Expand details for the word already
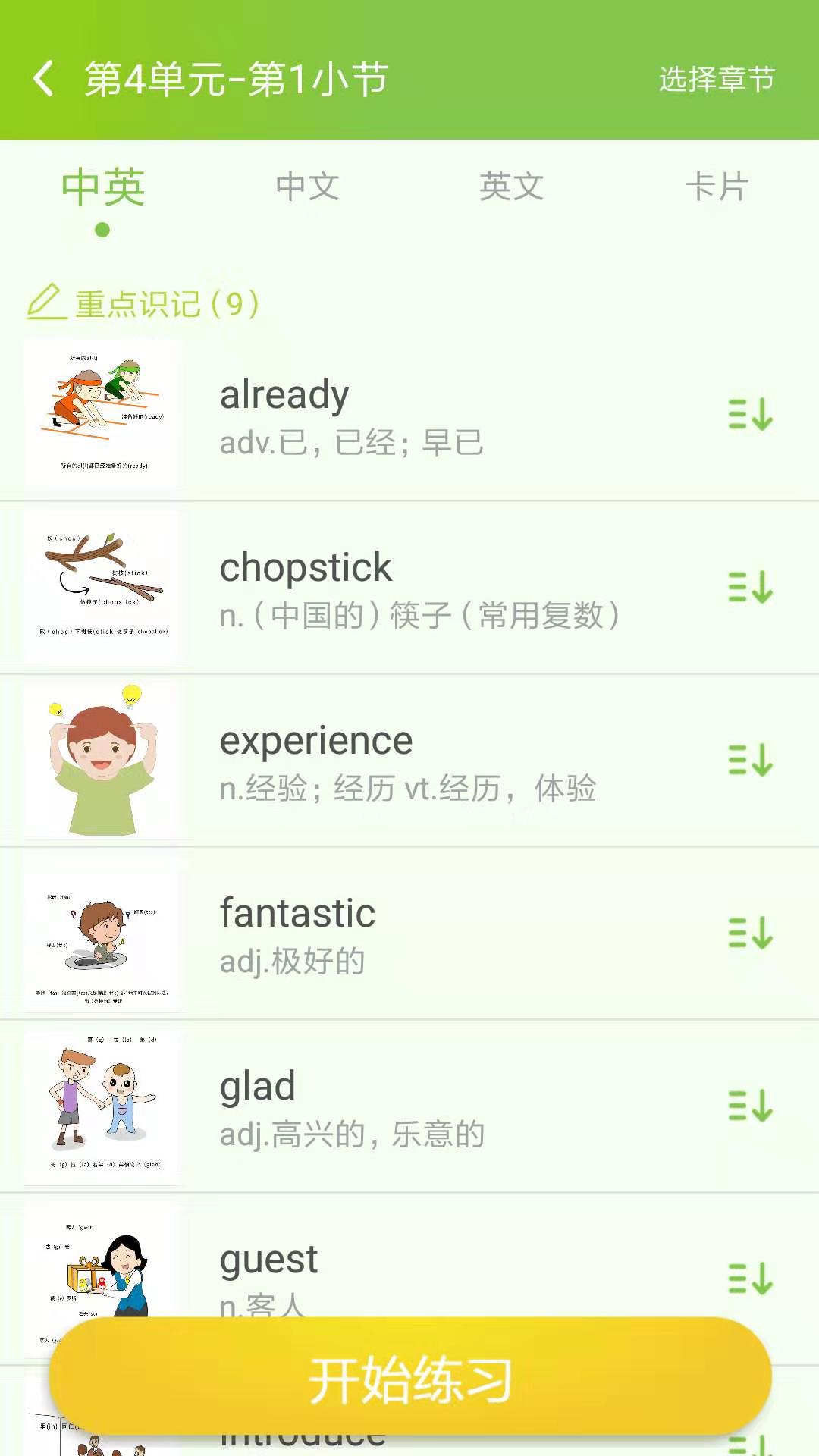This screenshot has width=819, height=1456. click(284, 394)
